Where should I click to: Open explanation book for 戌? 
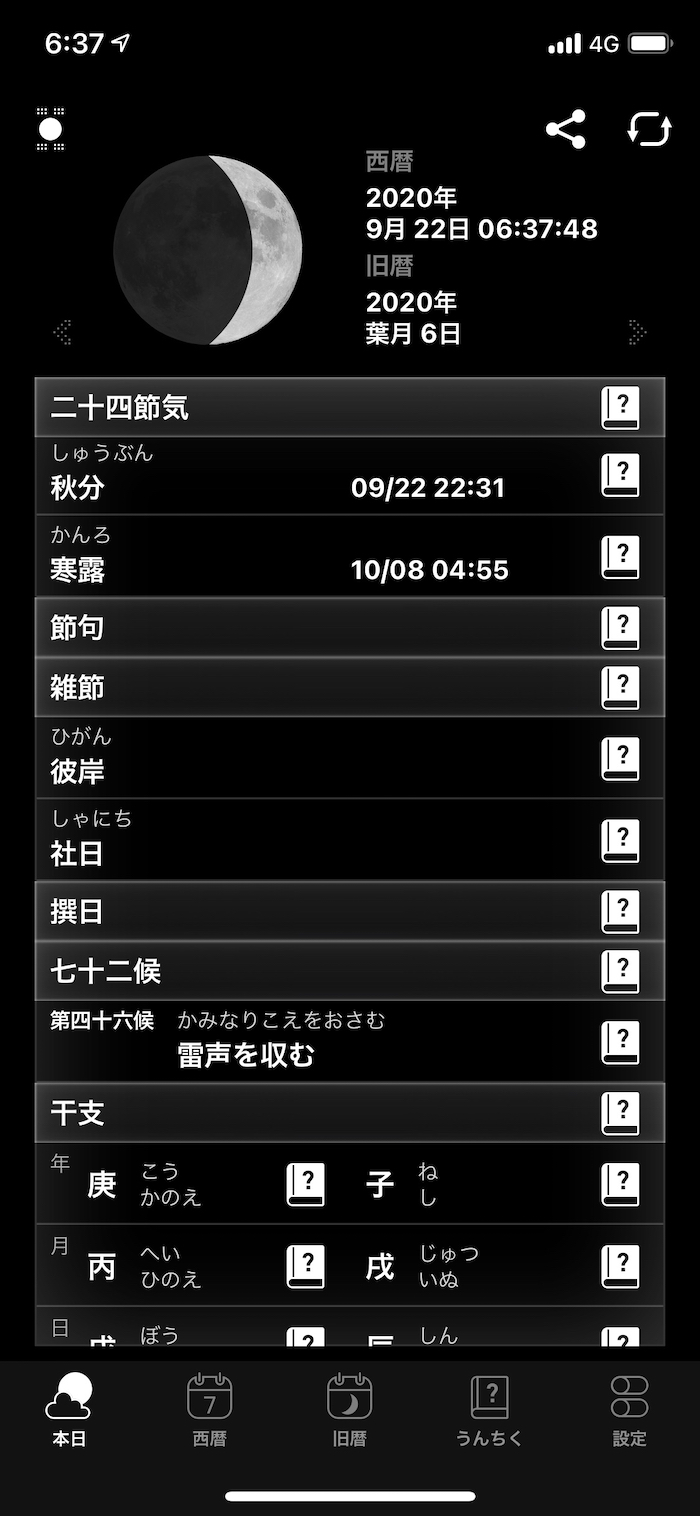(620, 1266)
